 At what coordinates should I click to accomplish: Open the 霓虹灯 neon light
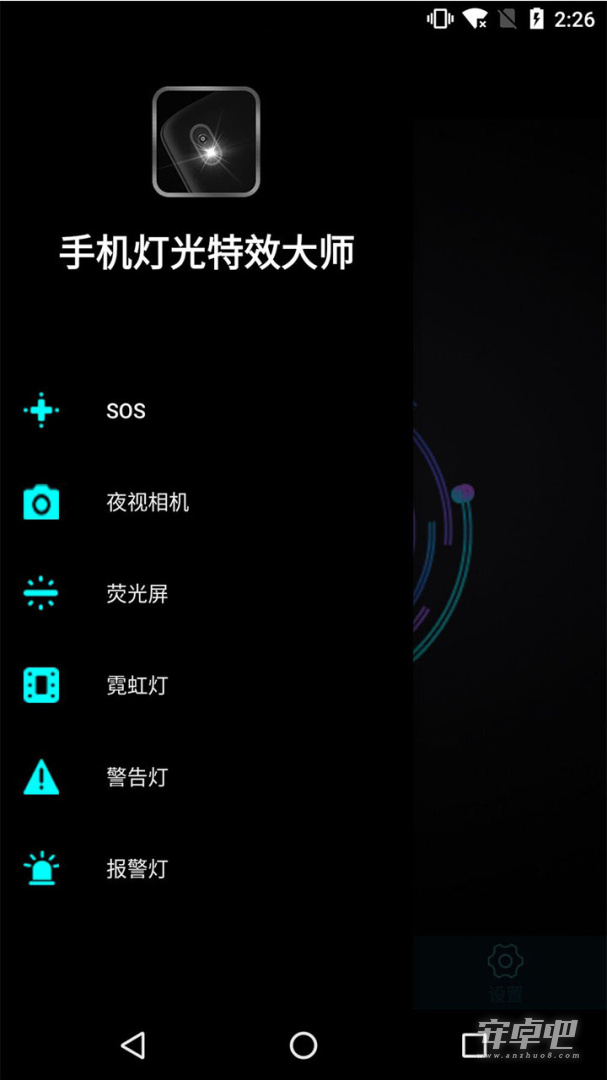pyautogui.click(x=207, y=685)
